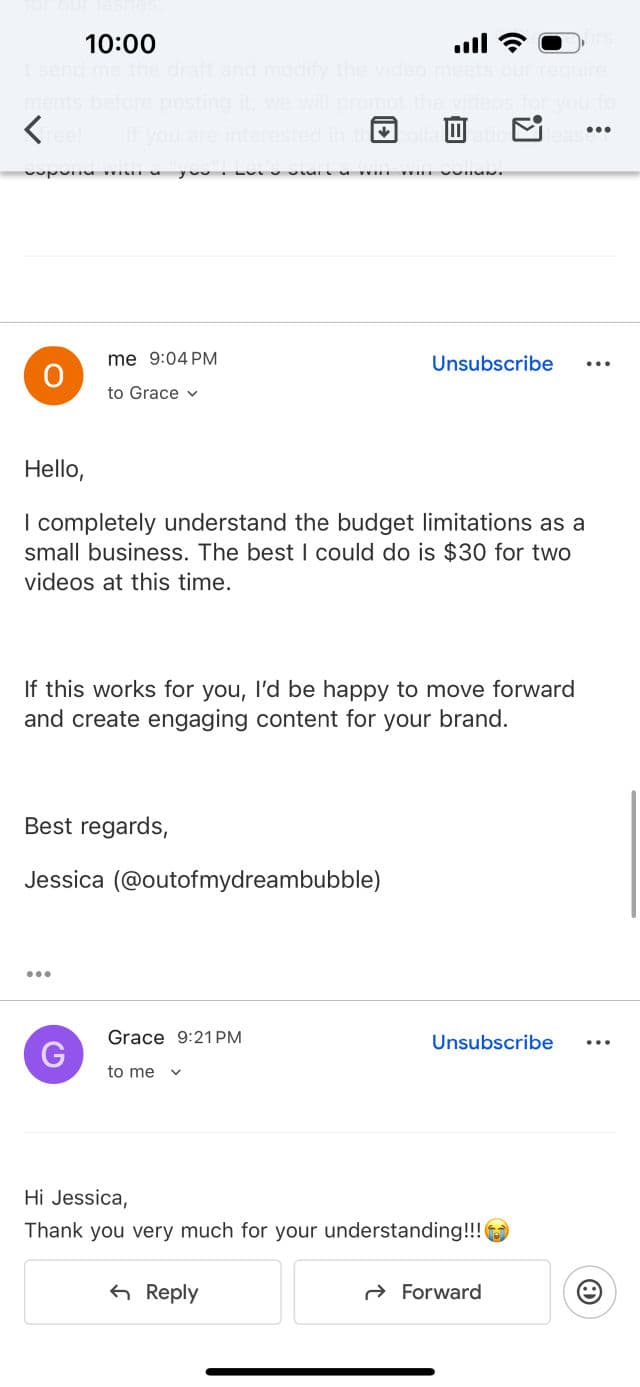Open Grace's purple profile avatar
This screenshot has width=640, height=1387.
[52, 1054]
